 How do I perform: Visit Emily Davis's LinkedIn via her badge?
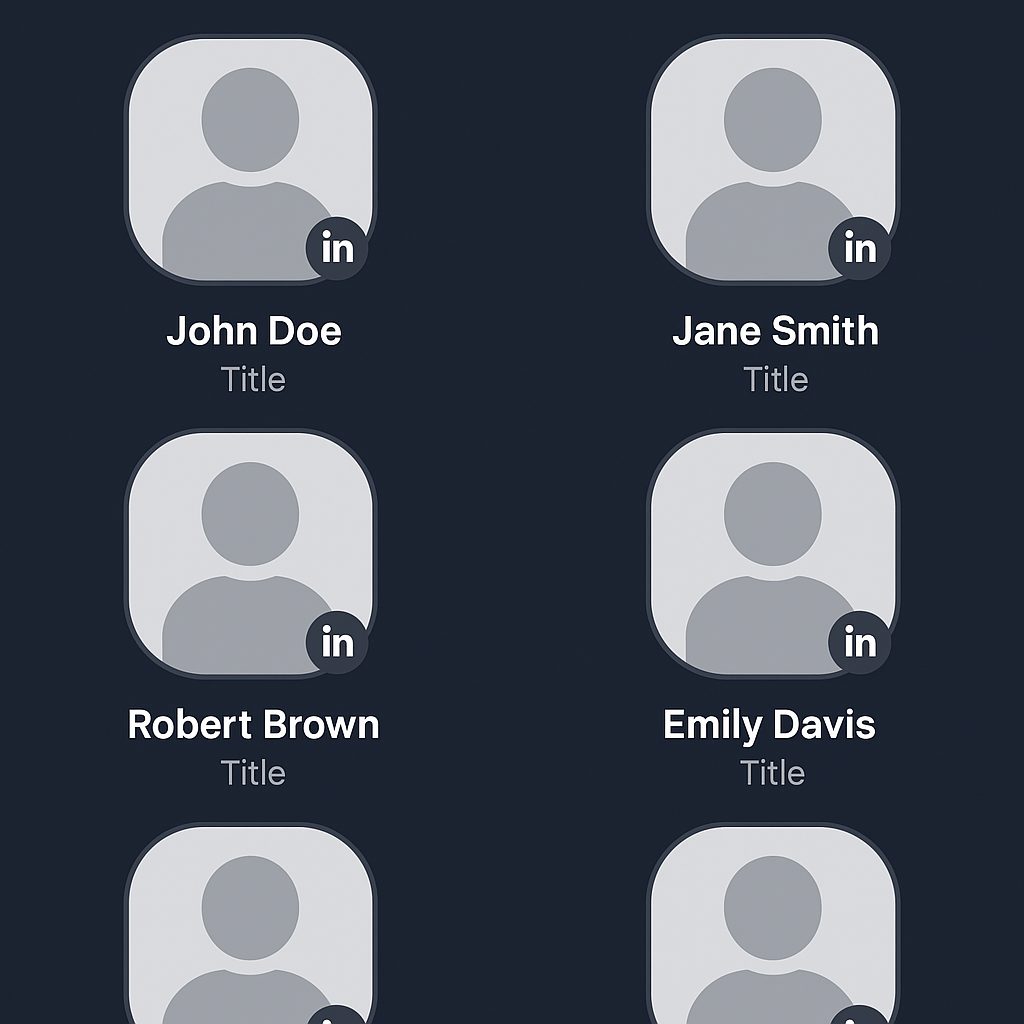pyautogui.click(x=860, y=642)
